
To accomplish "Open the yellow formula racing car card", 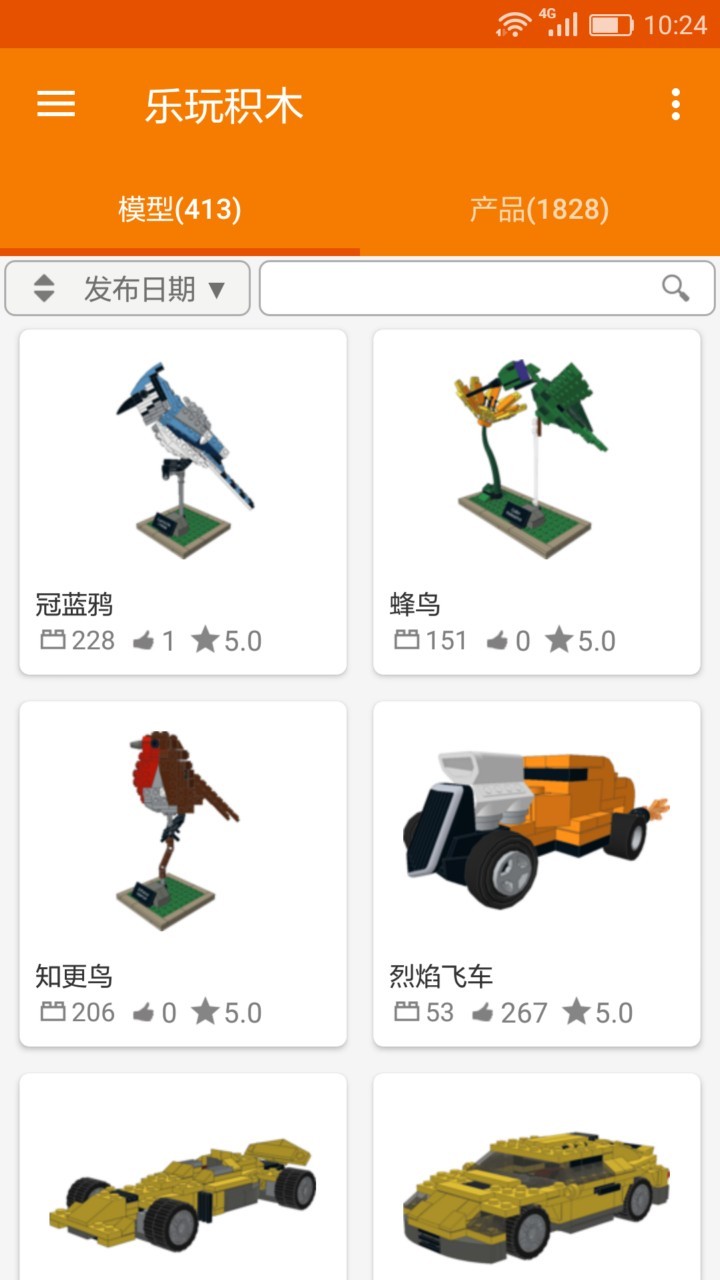I will [183, 1180].
